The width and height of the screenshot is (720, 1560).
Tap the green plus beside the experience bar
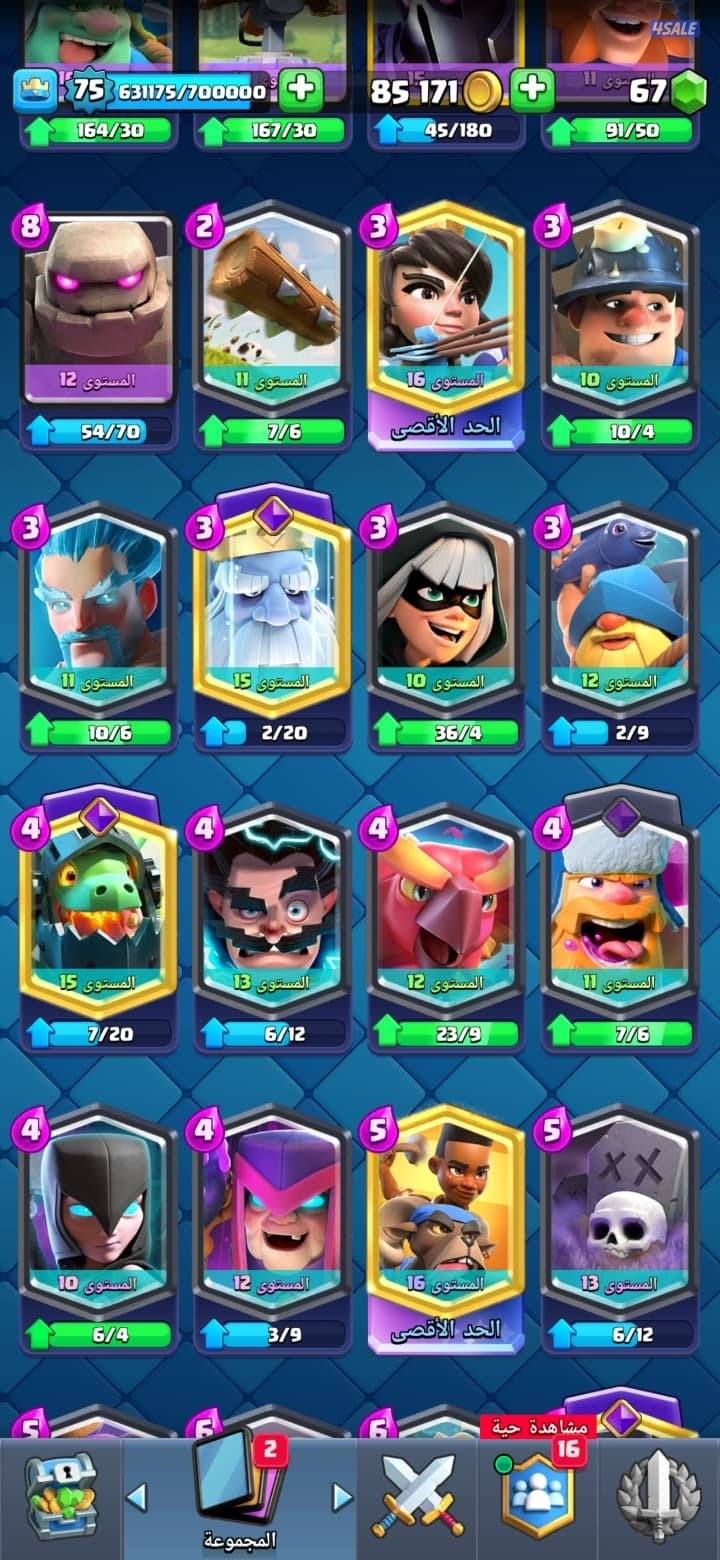pyautogui.click(x=300, y=92)
